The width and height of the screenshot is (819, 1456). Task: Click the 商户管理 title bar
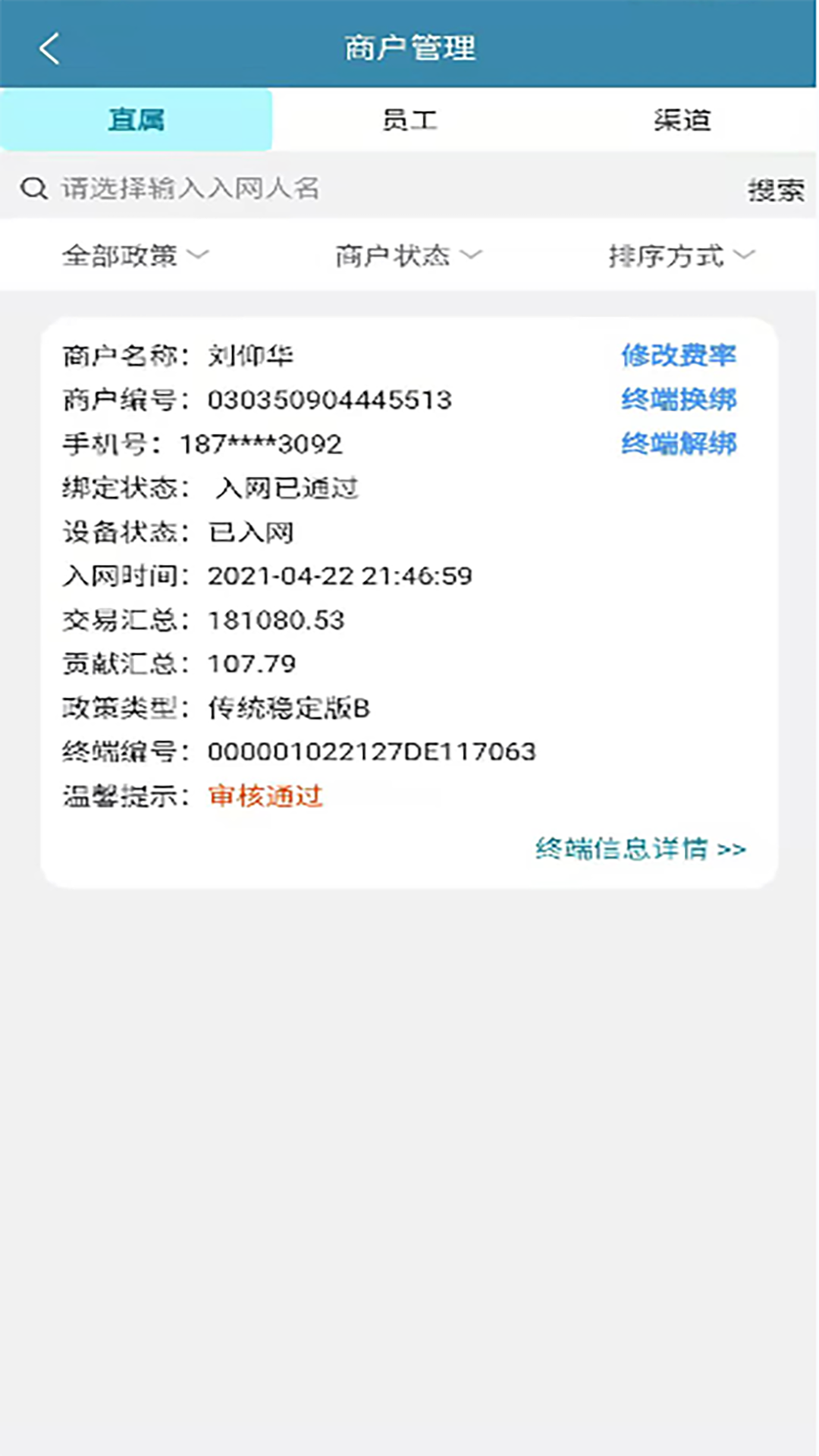click(409, 48)
